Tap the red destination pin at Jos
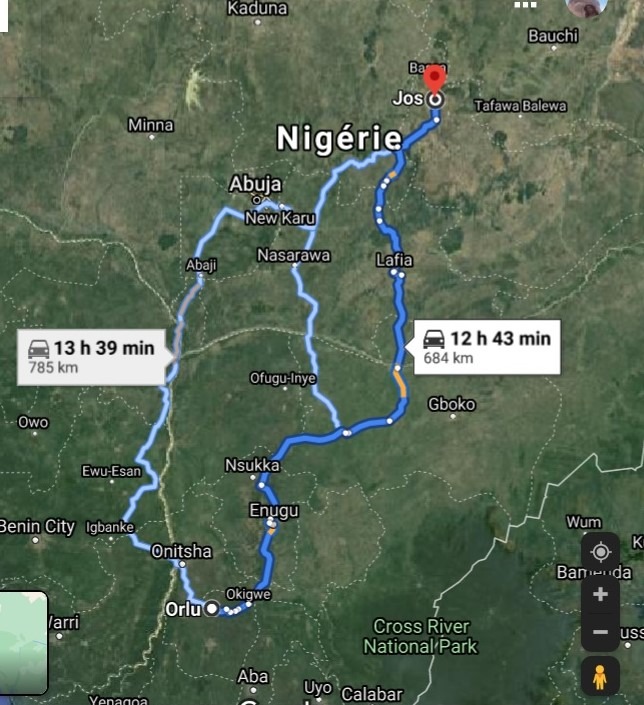The width and height of the screenshot is (644, 705). coord(434,80)
